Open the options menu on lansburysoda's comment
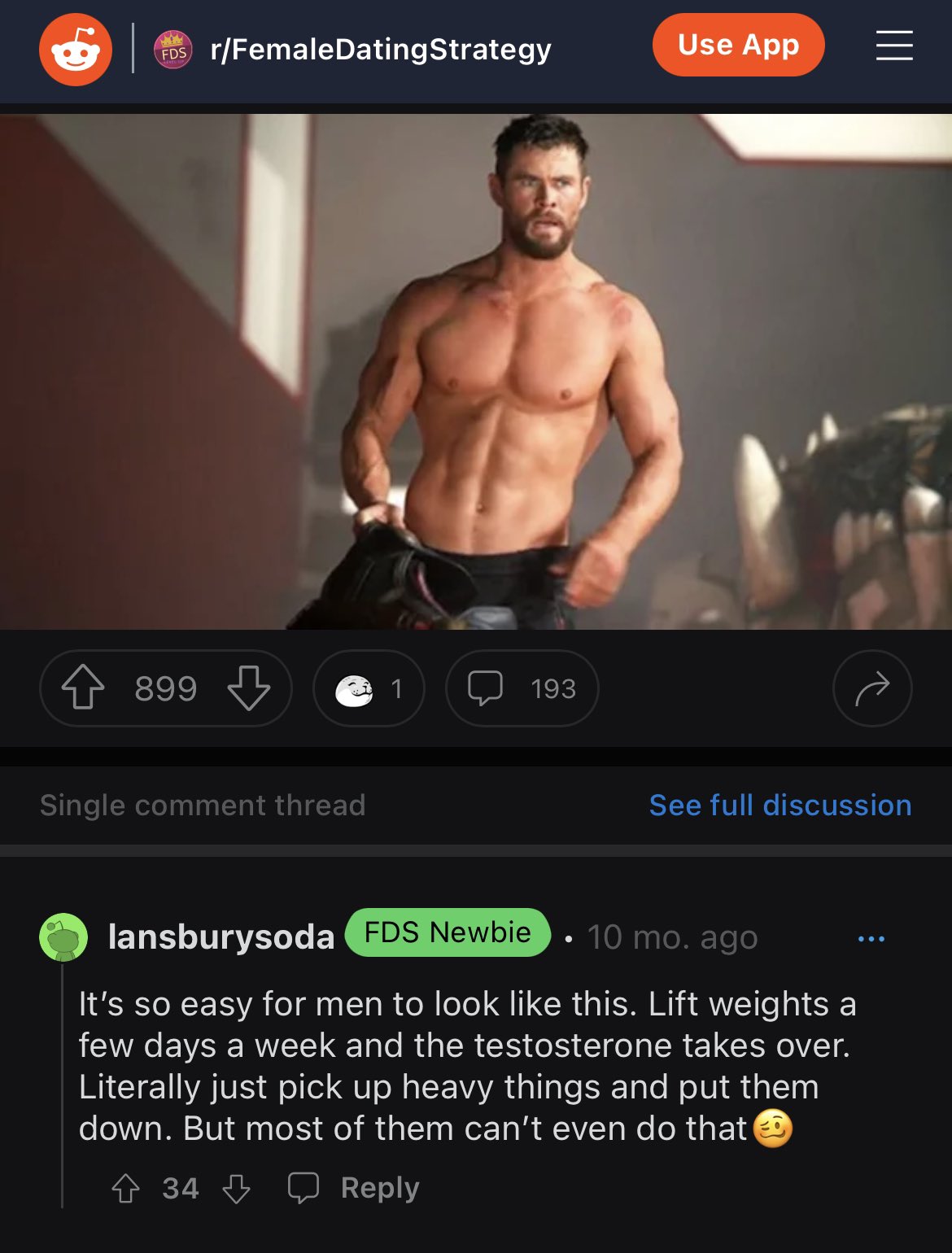This screenshot has height=1253, width=952. pyautogui.click(x=871, y=939)
